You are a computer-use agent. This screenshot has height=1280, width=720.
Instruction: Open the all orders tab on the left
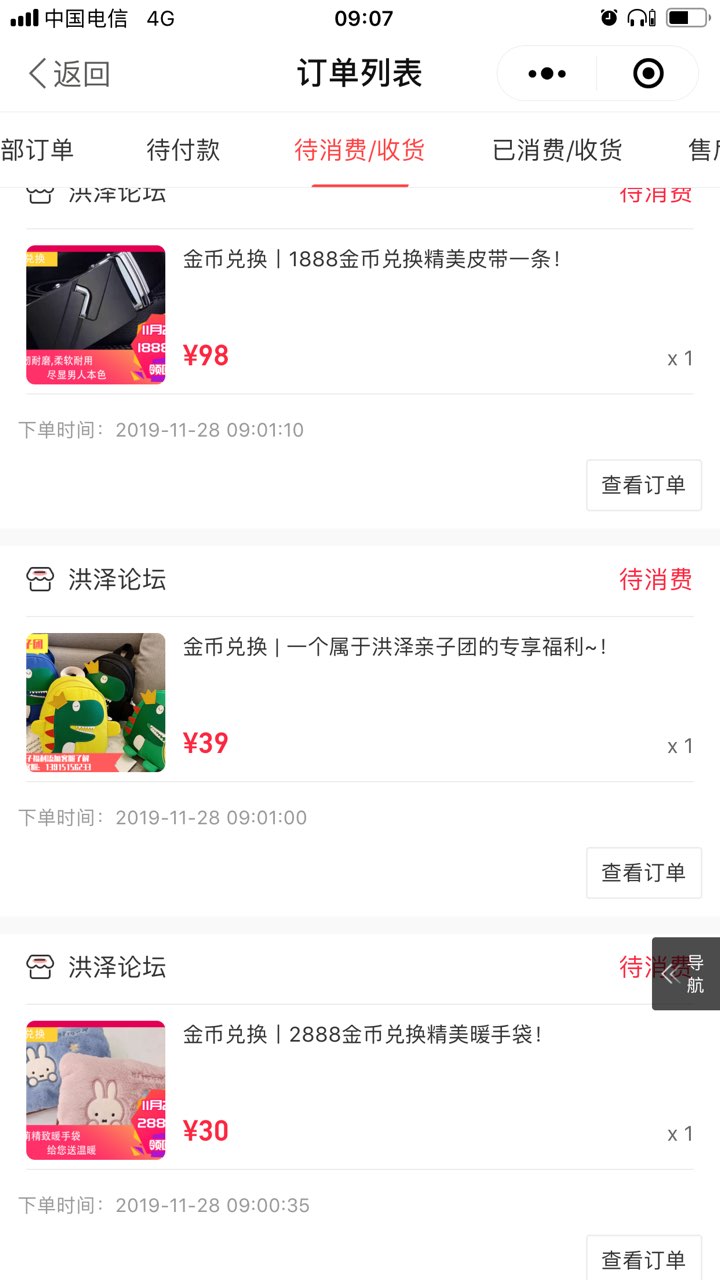pyautogui.click(x=37, y=150)
